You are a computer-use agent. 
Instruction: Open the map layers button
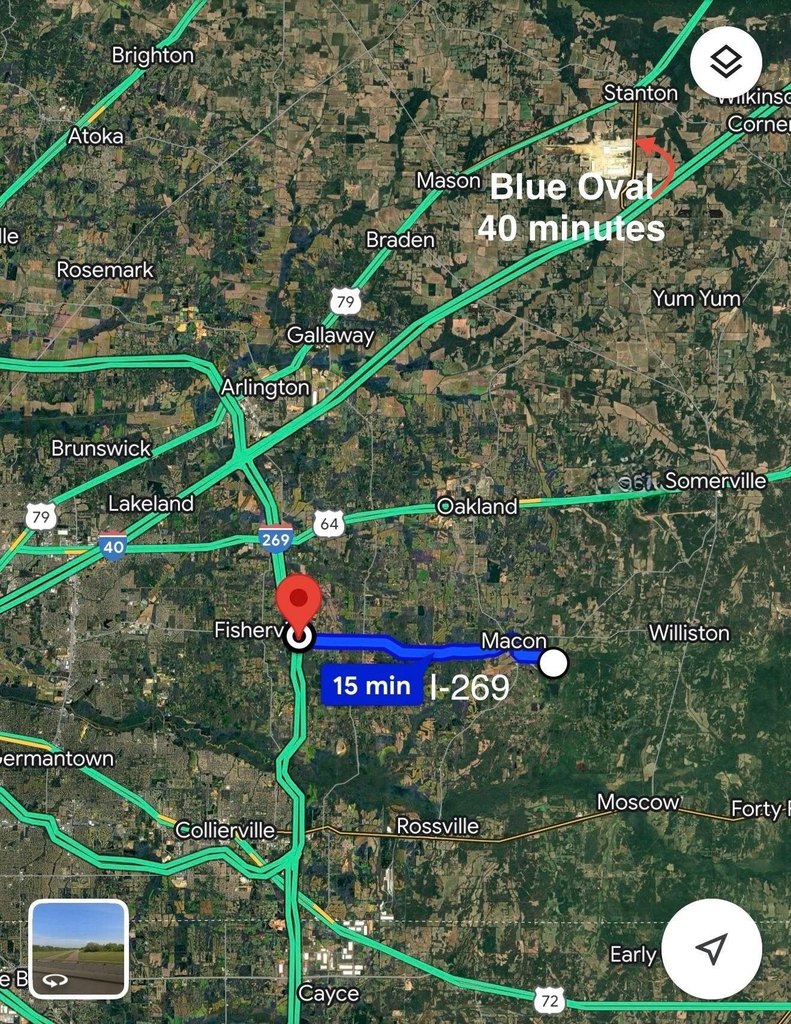pos(726,62)
